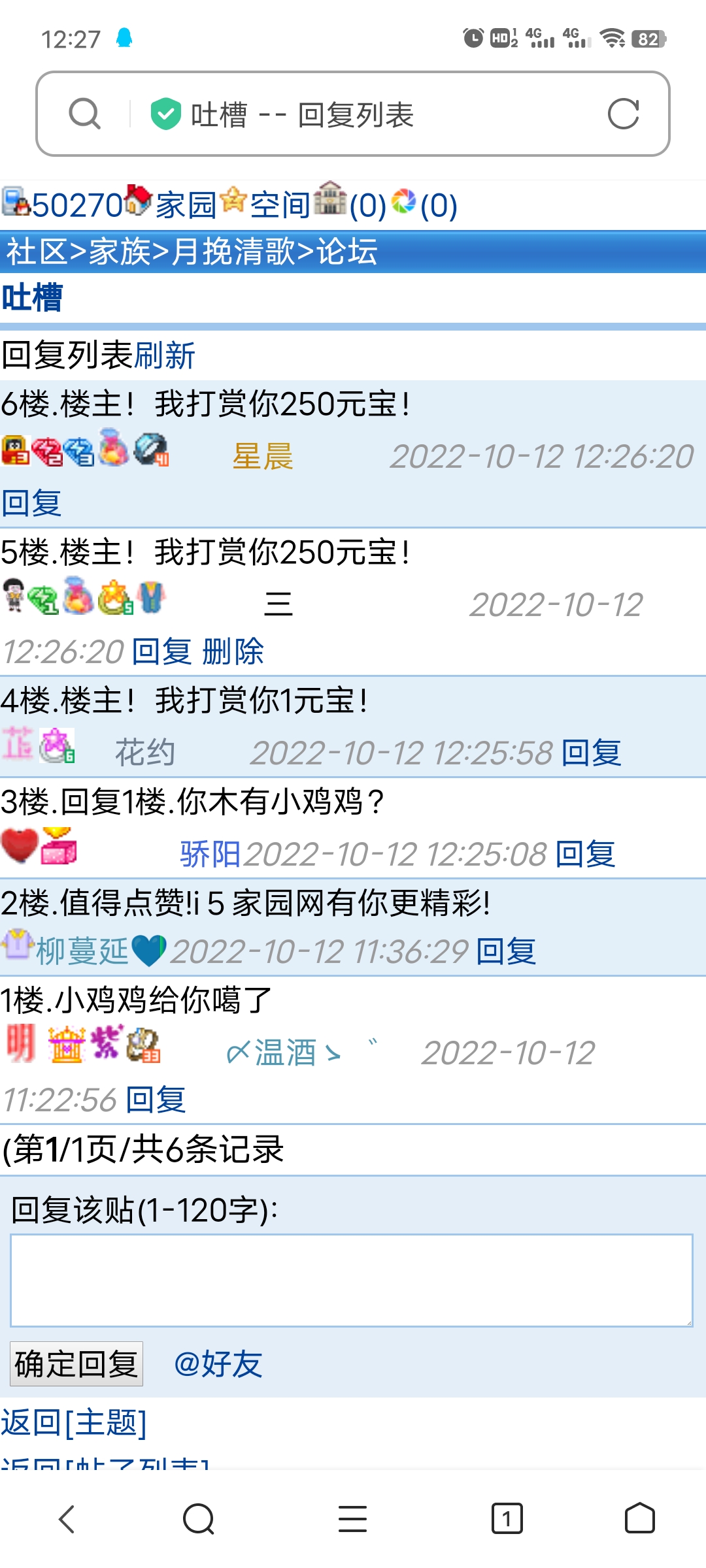Open the 论坛 breadcrumb link
Viewport: 706px width, 1568px height.
(x=347, y=252)
